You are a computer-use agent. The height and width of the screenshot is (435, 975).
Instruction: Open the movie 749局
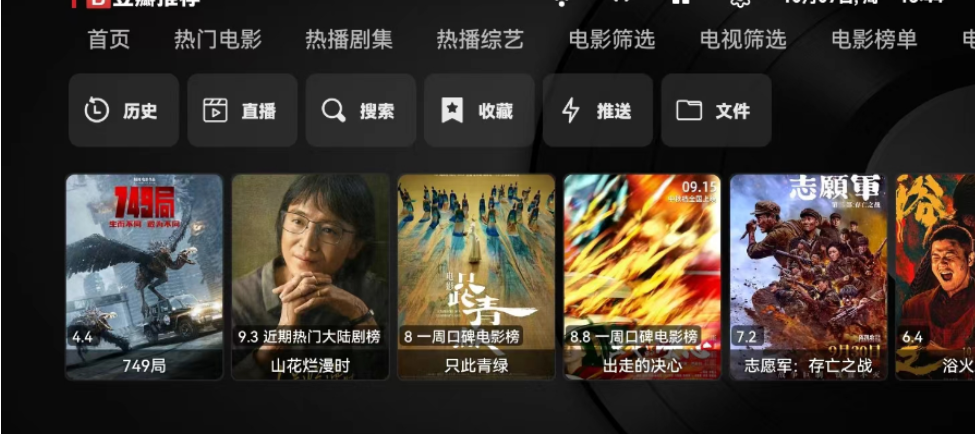pos(144,276)
